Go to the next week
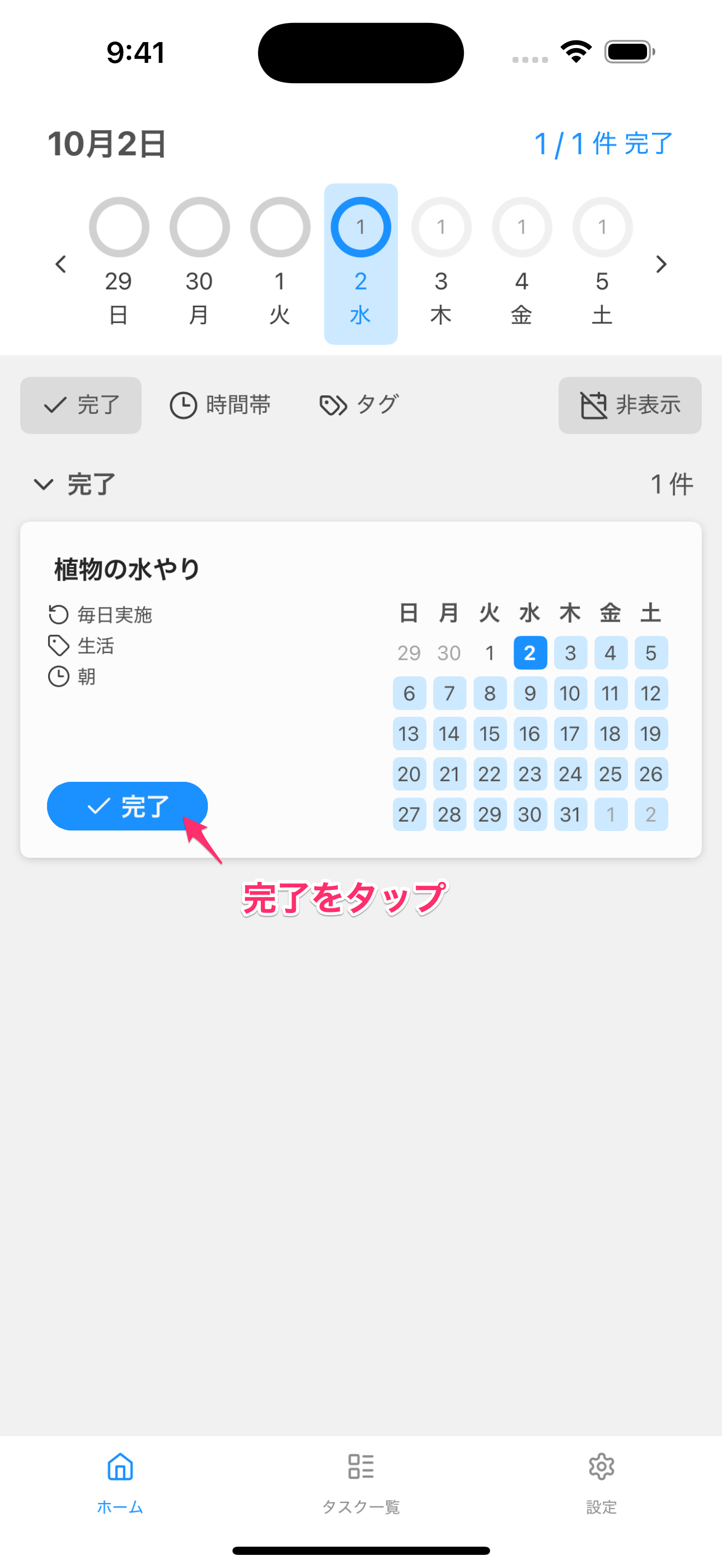The height and width of the screenshot is (1568, 722). click(x=661, y=264)
